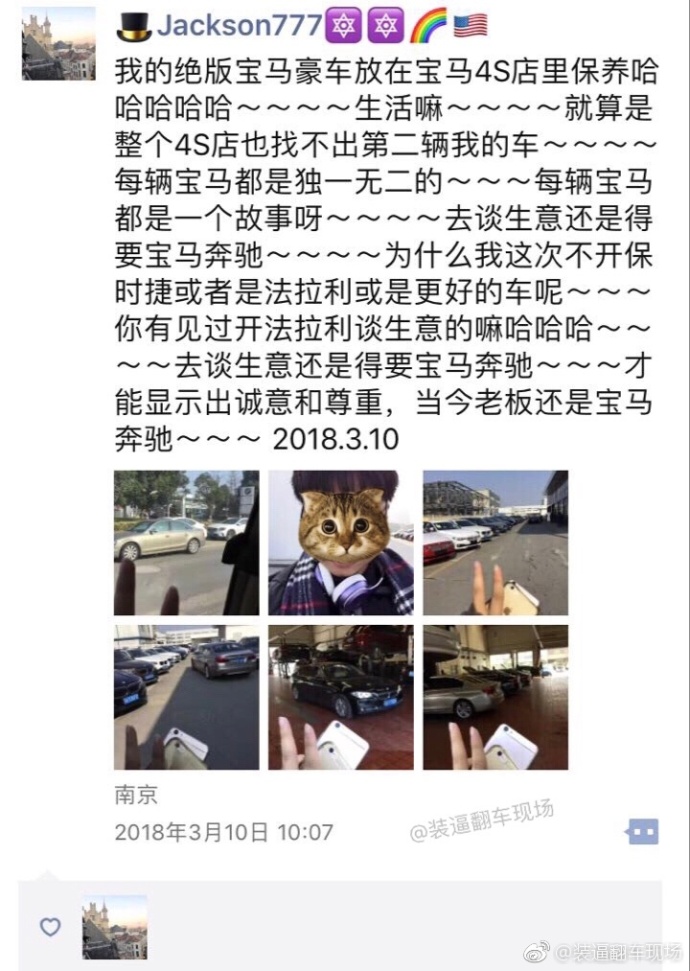
Task: Tap the Jackson777 username link
Action: [239, 25]
